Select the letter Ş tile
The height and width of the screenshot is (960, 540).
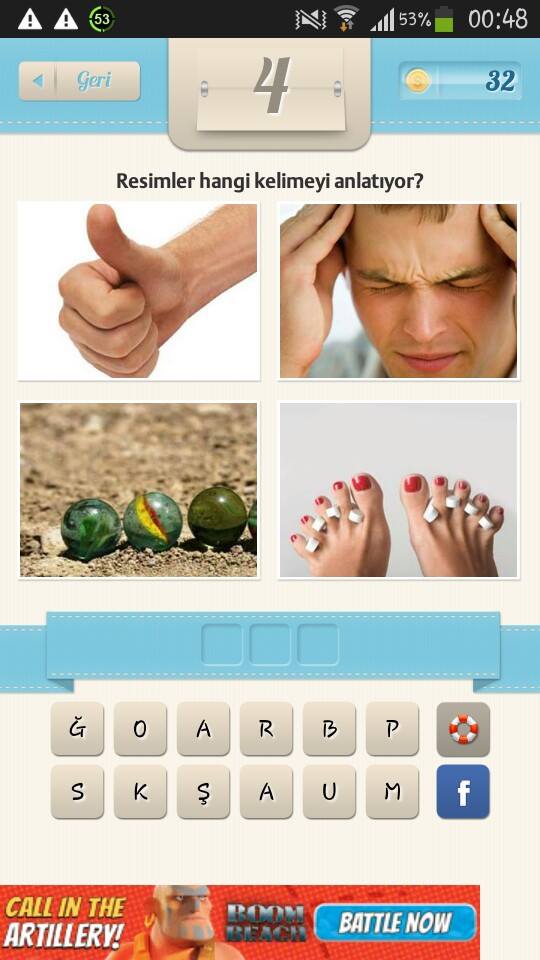coord(203,792)
